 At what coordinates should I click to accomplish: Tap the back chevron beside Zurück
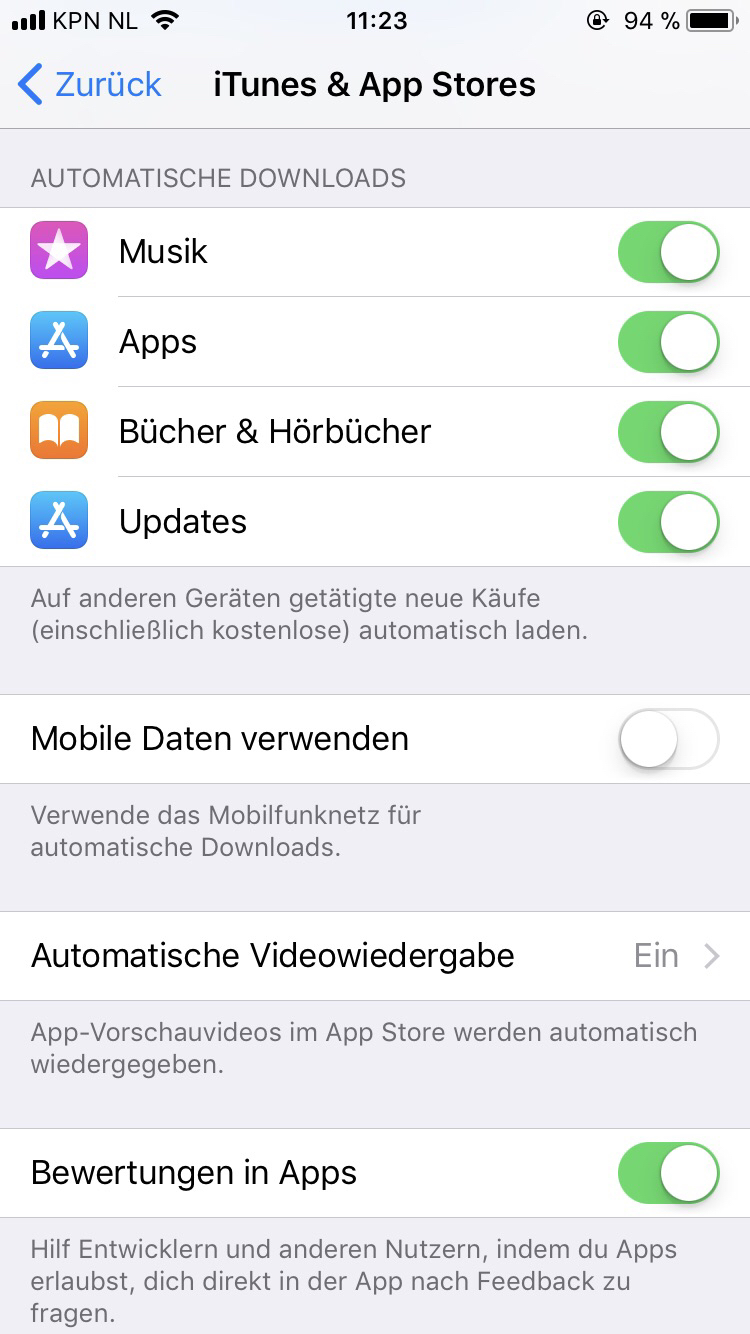tap(29, 84)
